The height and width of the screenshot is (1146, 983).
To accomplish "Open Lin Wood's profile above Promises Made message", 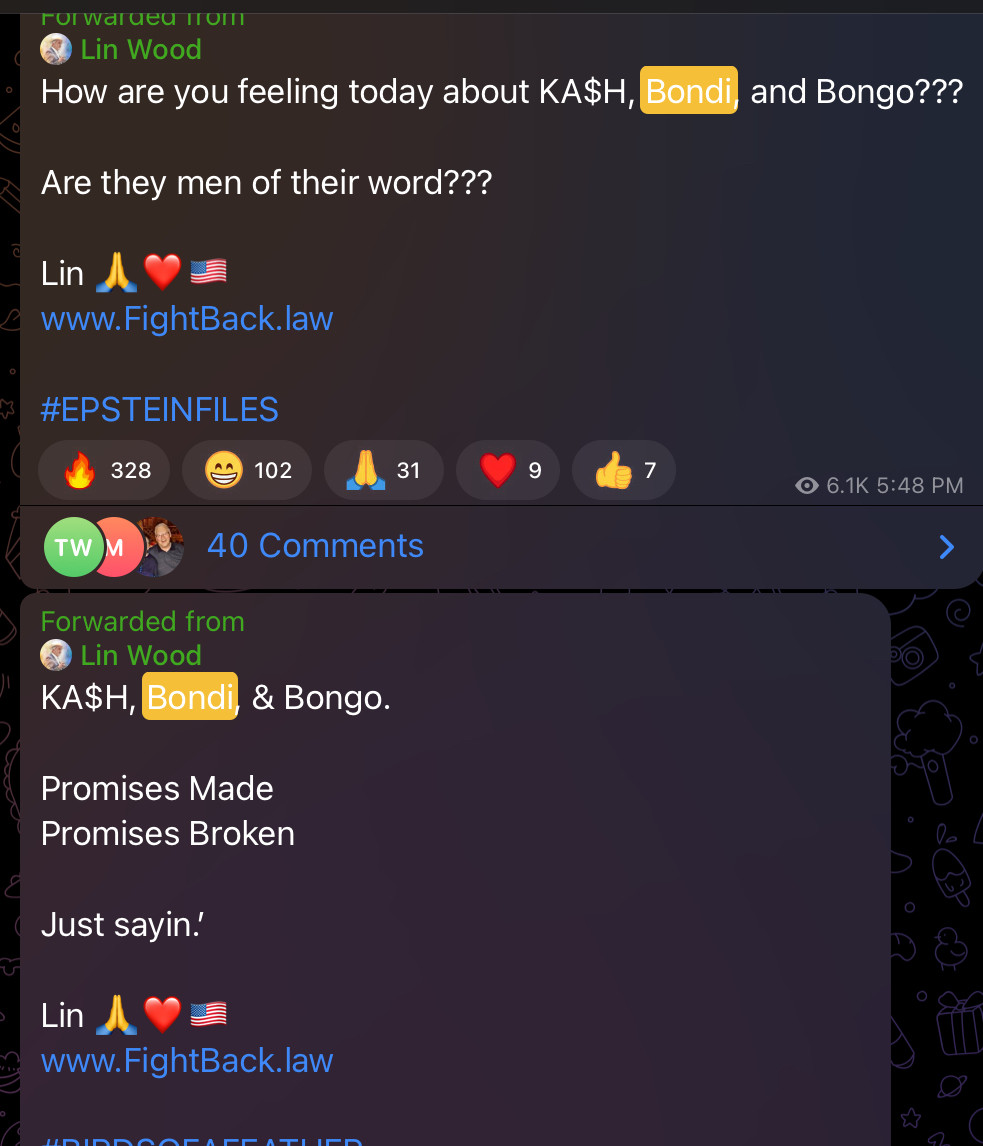I will (x=140, y=655).
